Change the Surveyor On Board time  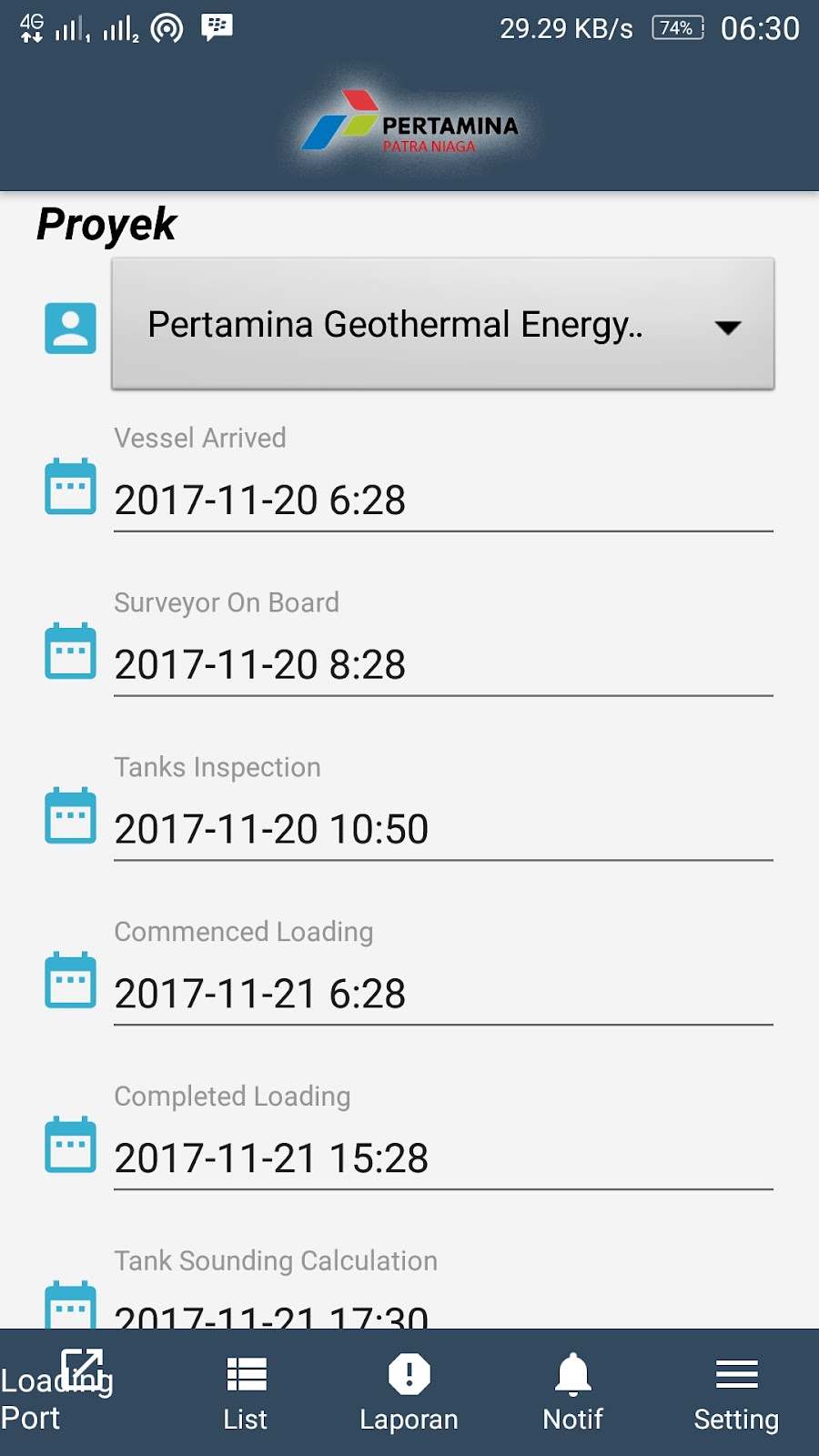(x=442, y=665)
